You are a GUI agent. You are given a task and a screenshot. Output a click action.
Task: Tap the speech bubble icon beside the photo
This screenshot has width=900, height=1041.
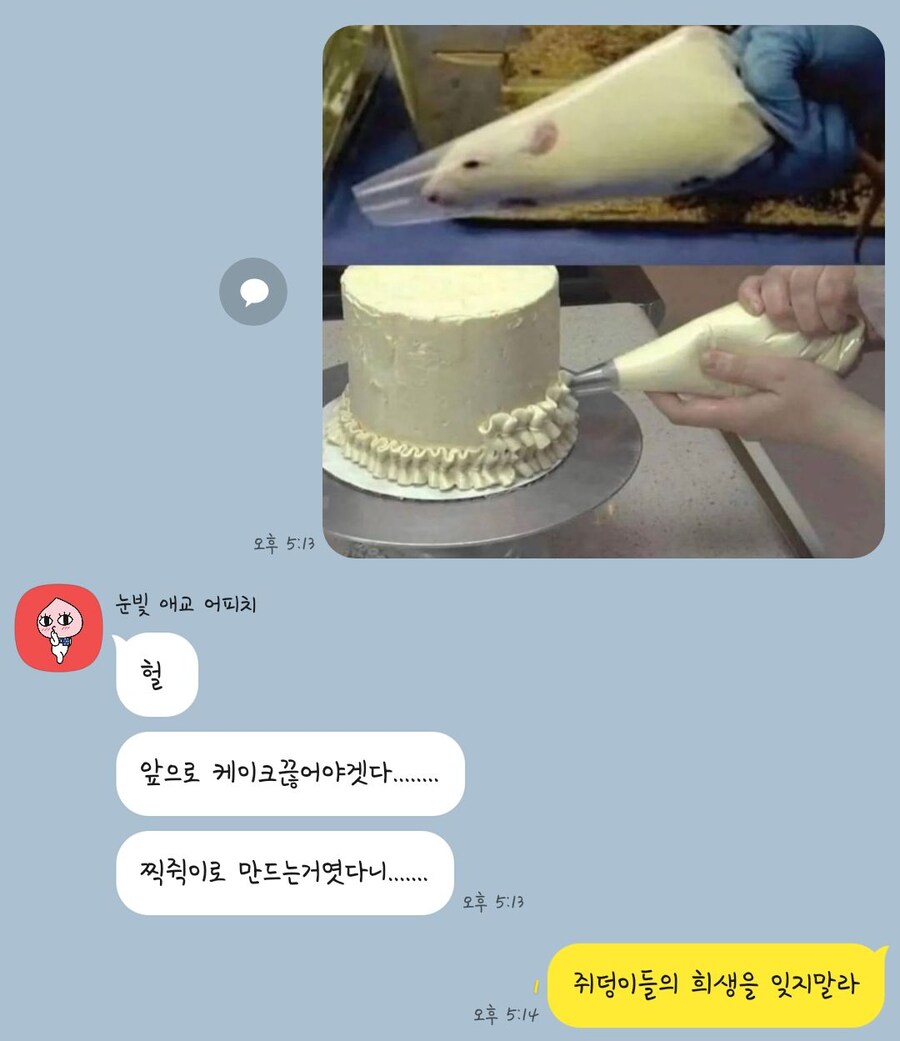[x=253, y=292]
